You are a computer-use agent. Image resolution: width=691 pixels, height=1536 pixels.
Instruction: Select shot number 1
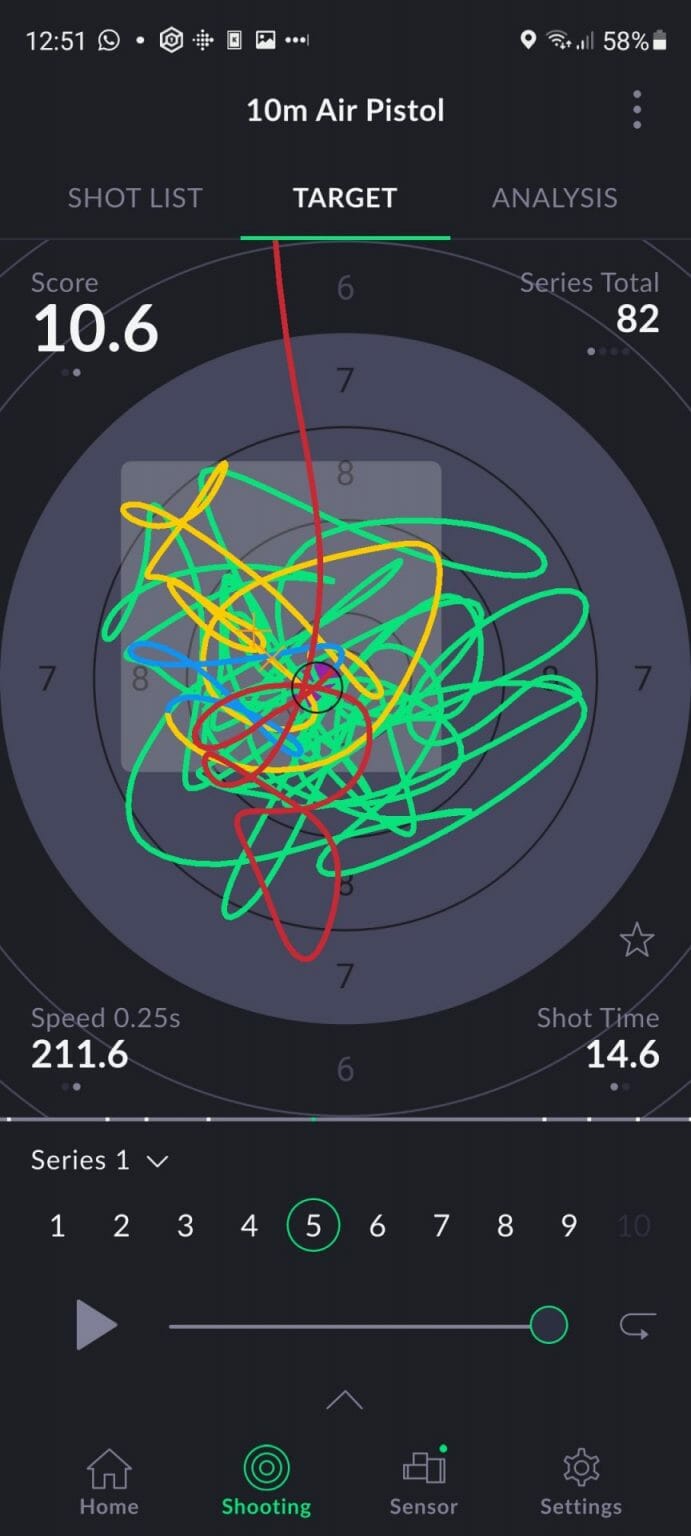click(x=58, y=1226)
